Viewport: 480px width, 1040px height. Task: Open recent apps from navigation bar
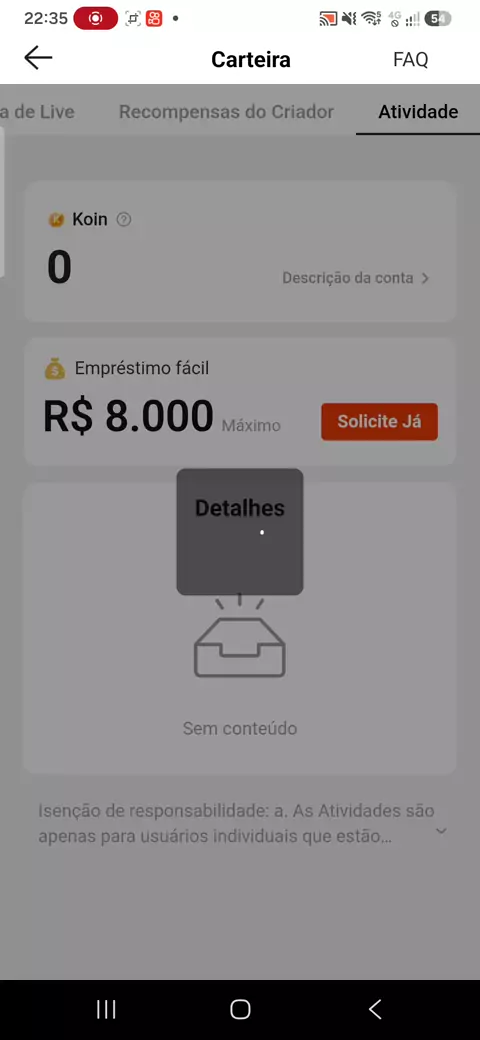coord(106,1009)
